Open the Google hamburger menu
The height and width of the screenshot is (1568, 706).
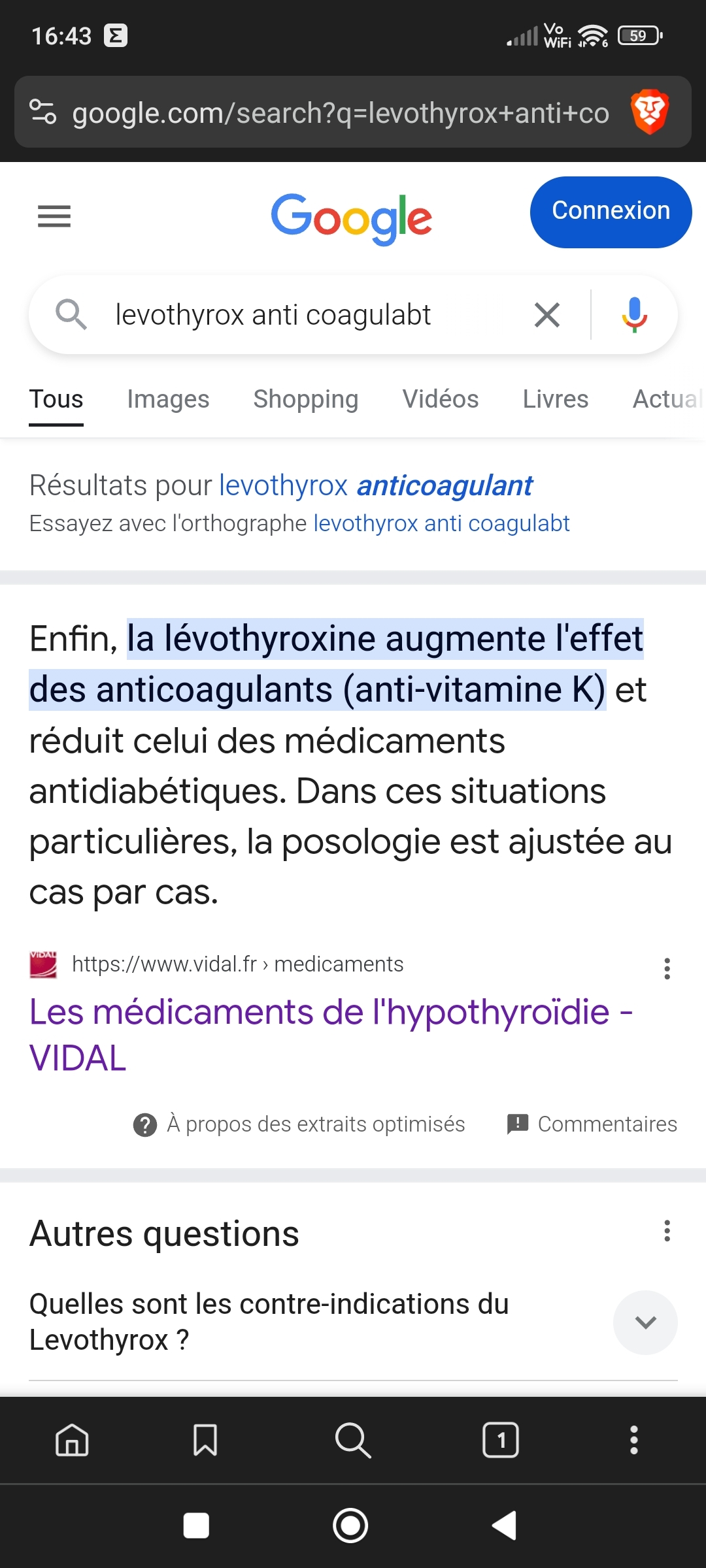click(x=54, y=216)
